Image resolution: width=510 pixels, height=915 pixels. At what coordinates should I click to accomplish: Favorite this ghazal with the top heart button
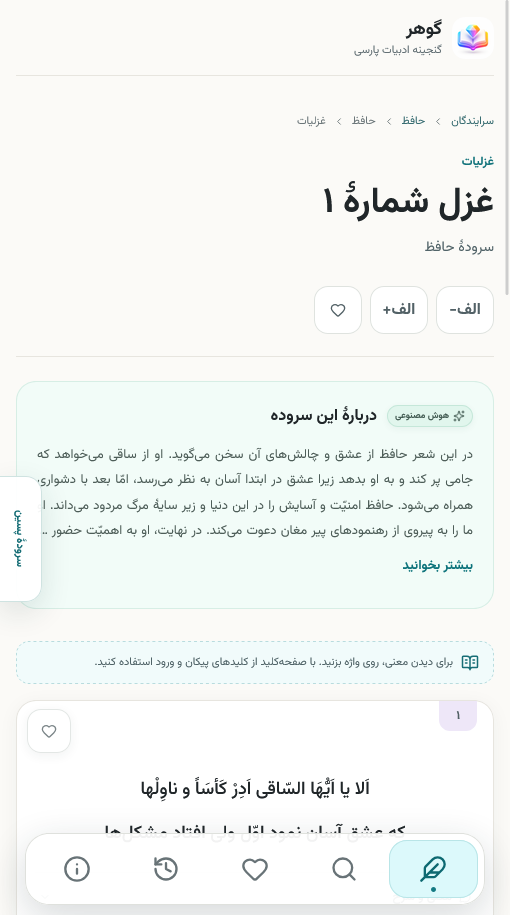click(338, 310)
